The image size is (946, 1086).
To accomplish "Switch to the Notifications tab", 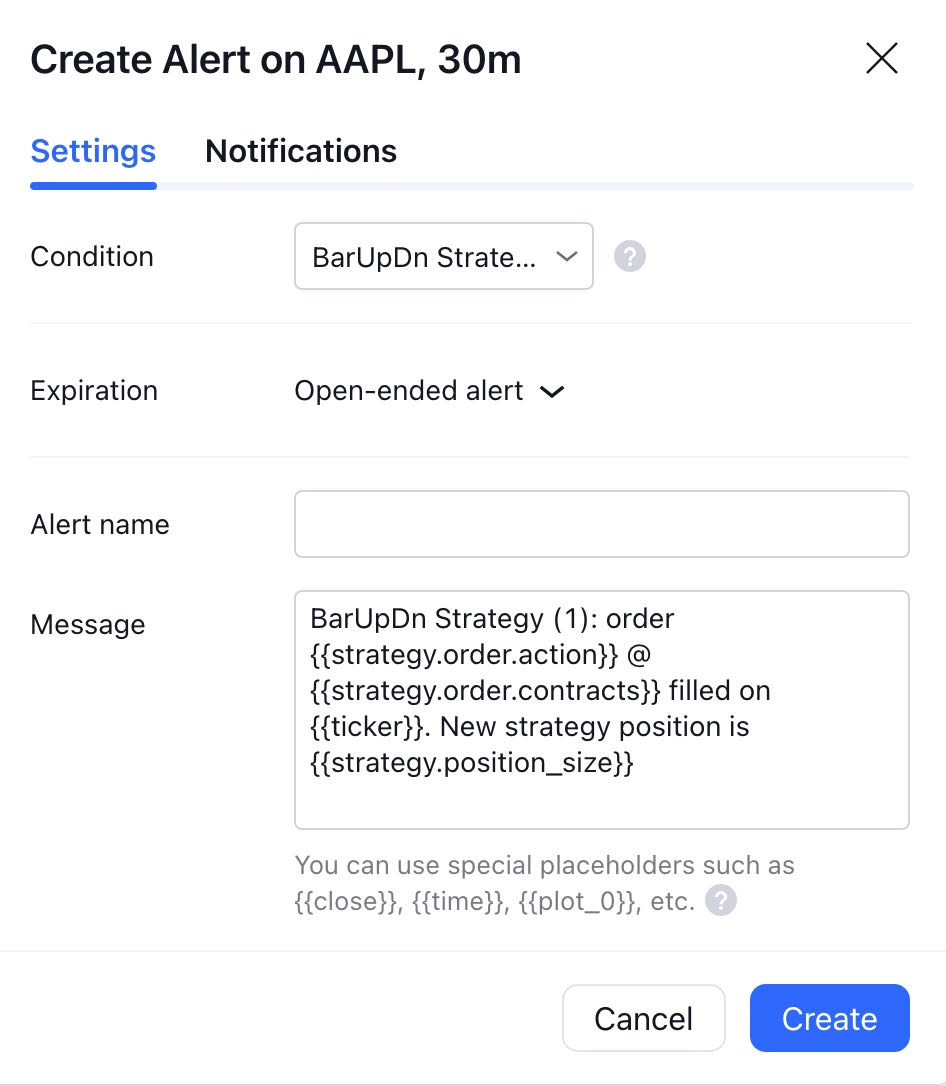I will click(x=300, y=151).
